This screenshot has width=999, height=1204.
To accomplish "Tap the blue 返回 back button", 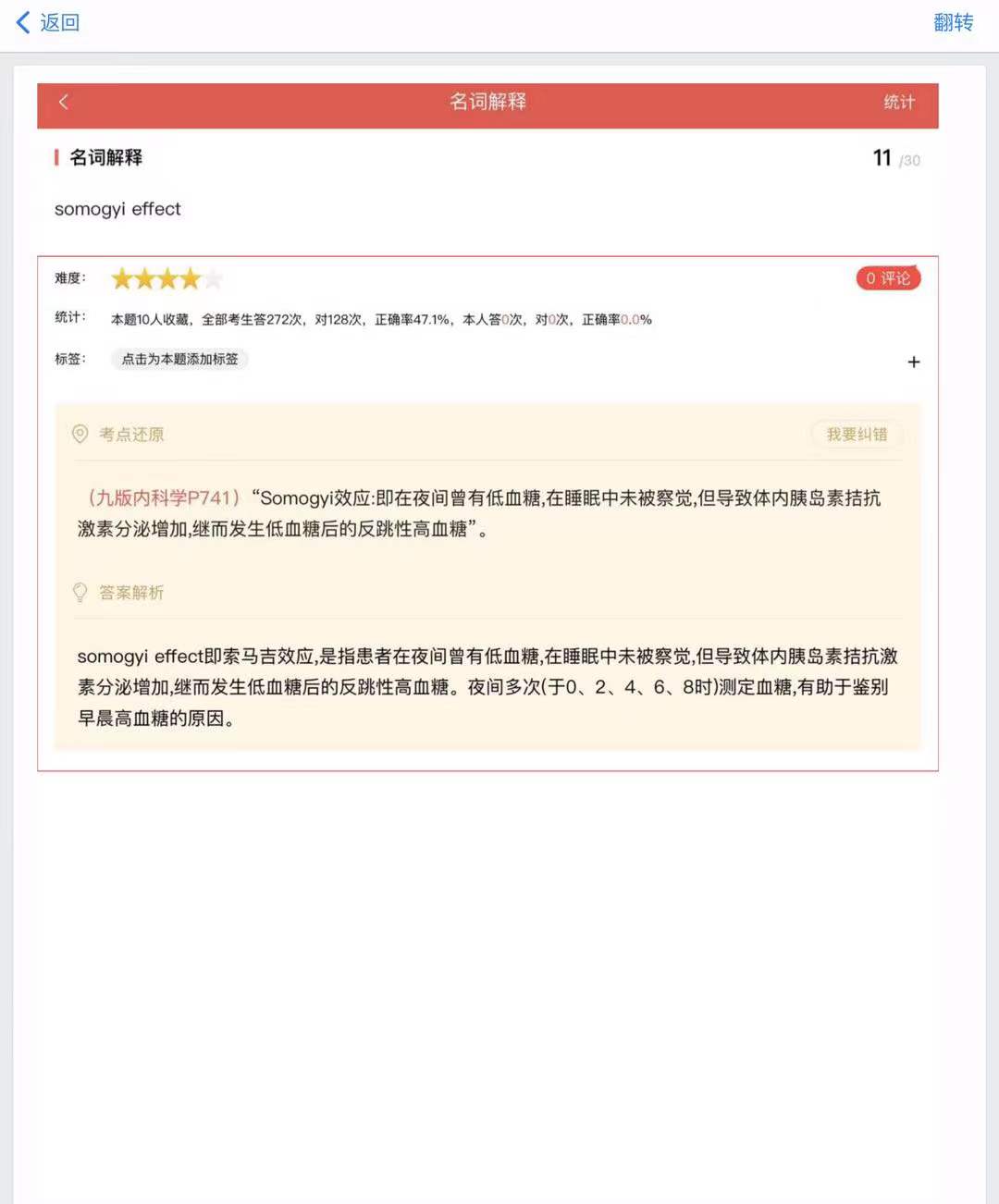I will (48, 22).
